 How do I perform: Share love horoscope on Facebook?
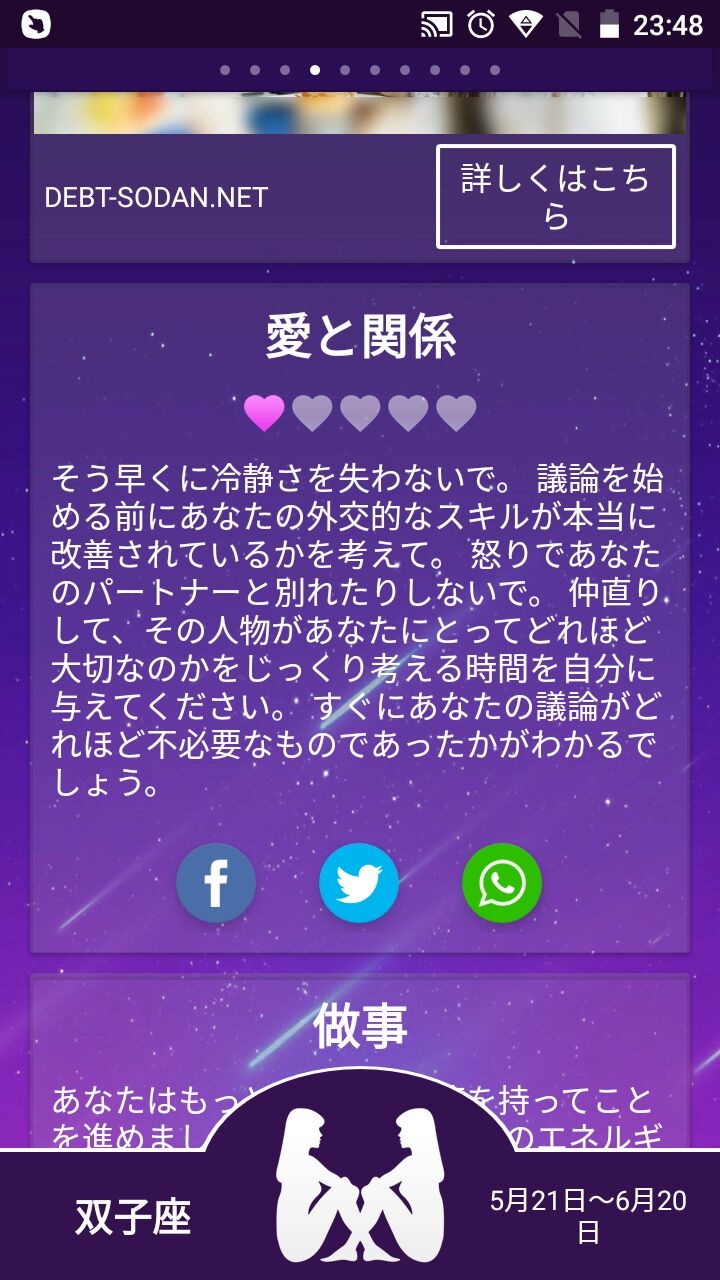pos(216,883)
